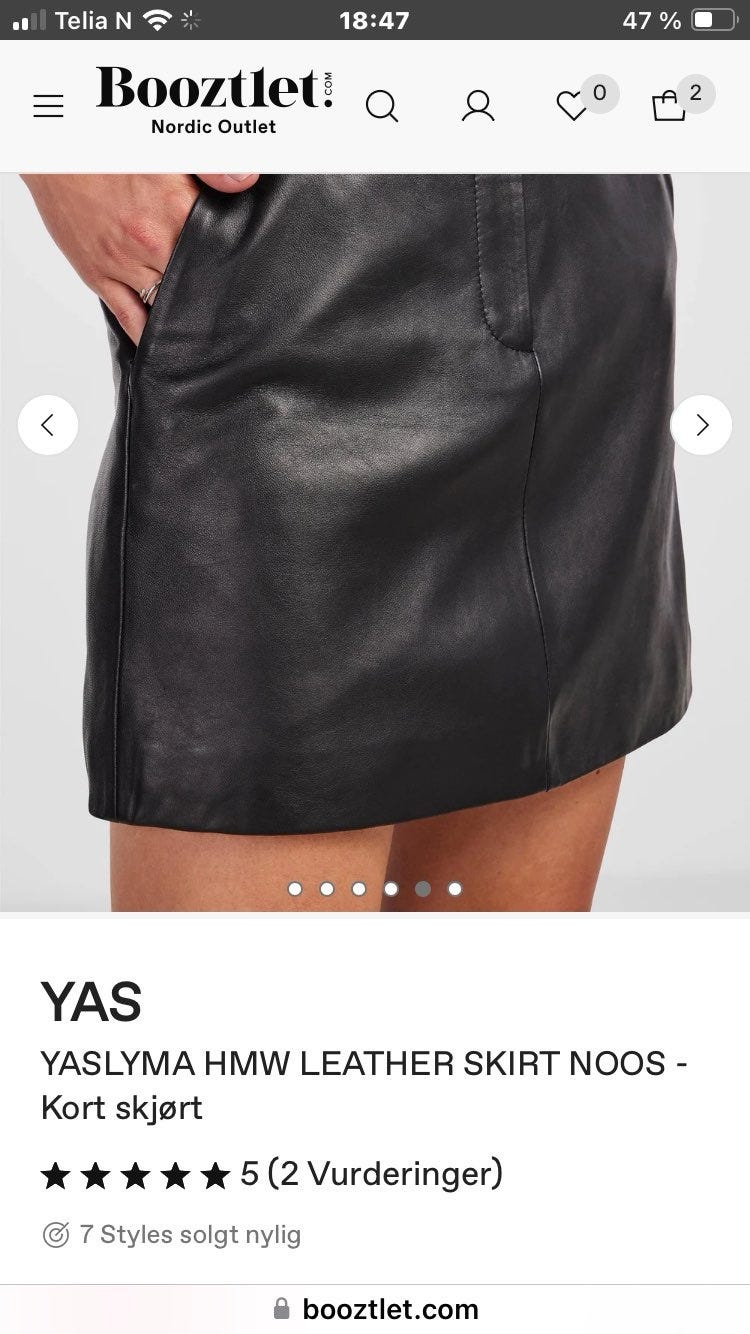This screenshot has width=750, height=1334.
Task: Jump to the first image dot
Action: 295,888
